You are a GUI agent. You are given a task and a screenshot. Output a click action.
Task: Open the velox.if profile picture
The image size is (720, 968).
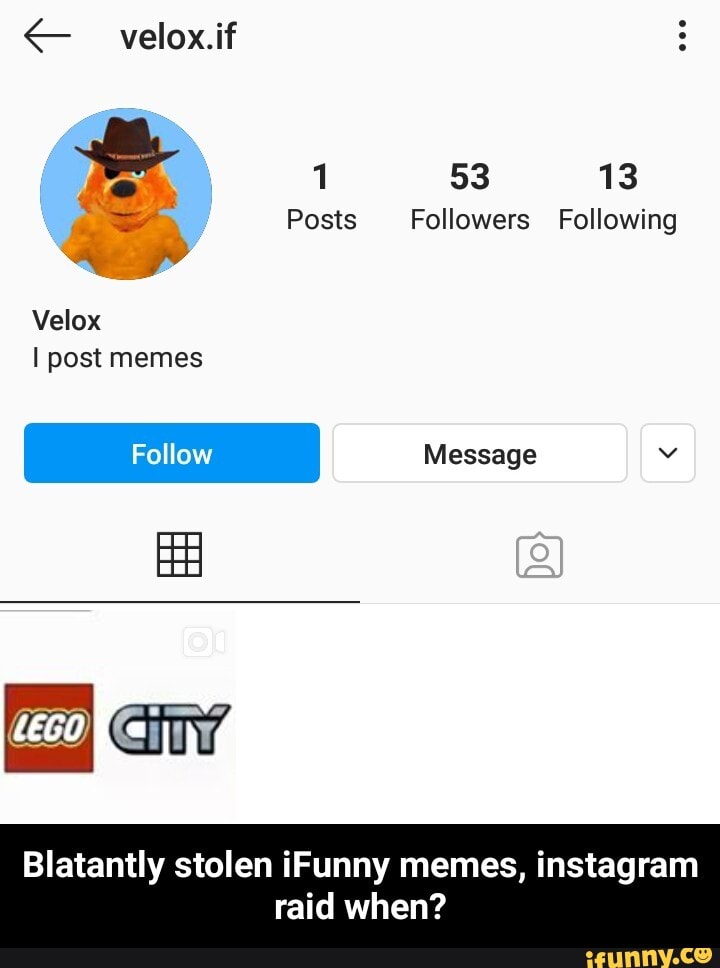tap(126, 191)
